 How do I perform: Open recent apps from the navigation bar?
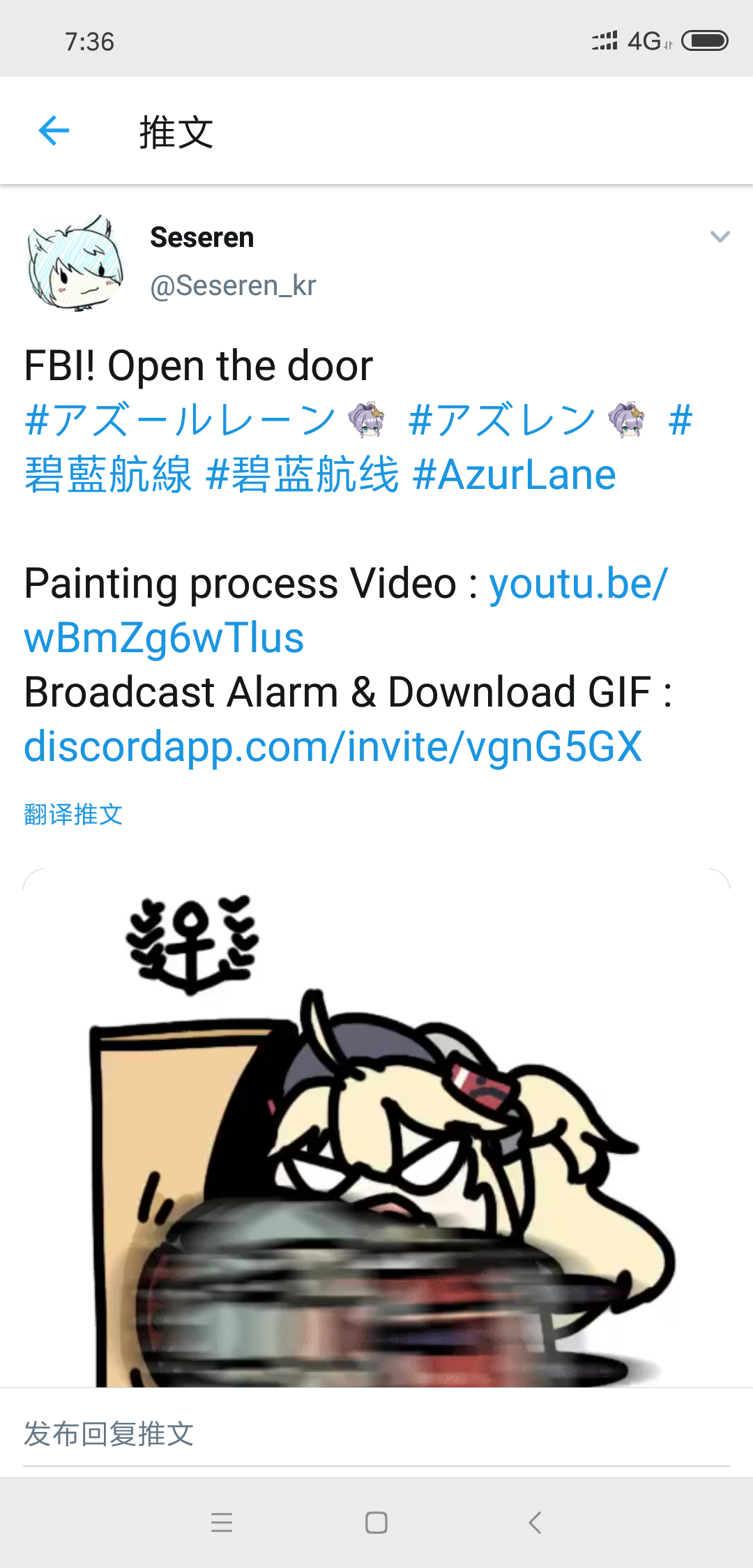click(x=222, y=1523)
